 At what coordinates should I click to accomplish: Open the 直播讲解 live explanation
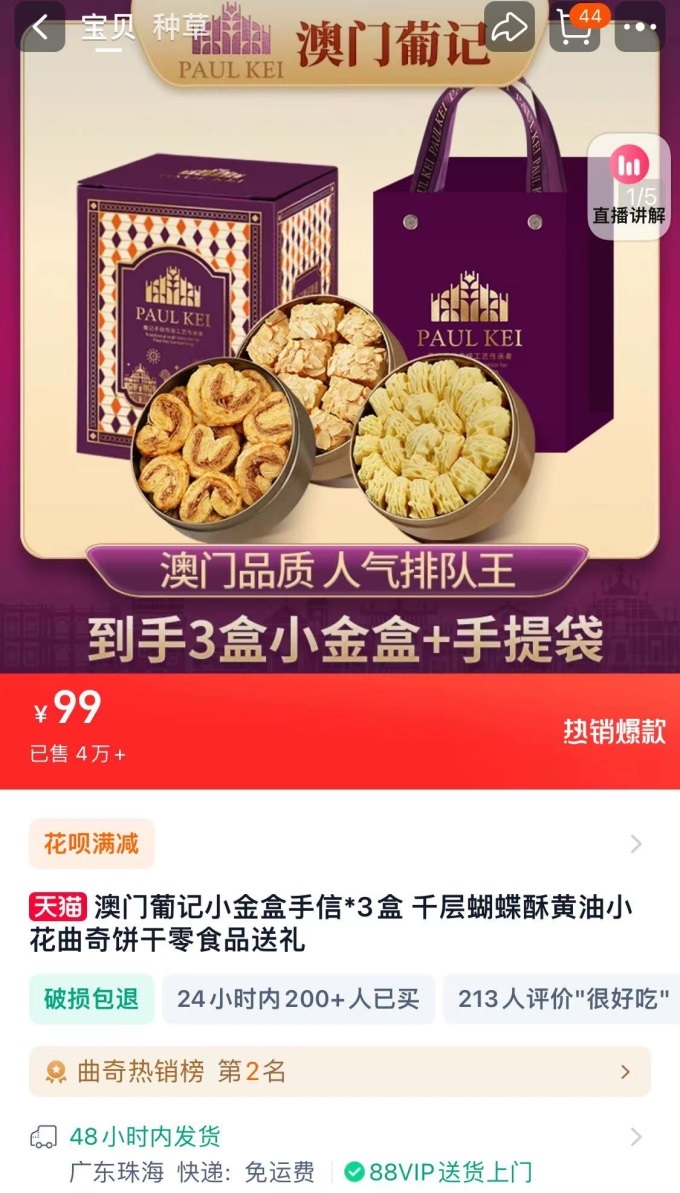(629, 187)
